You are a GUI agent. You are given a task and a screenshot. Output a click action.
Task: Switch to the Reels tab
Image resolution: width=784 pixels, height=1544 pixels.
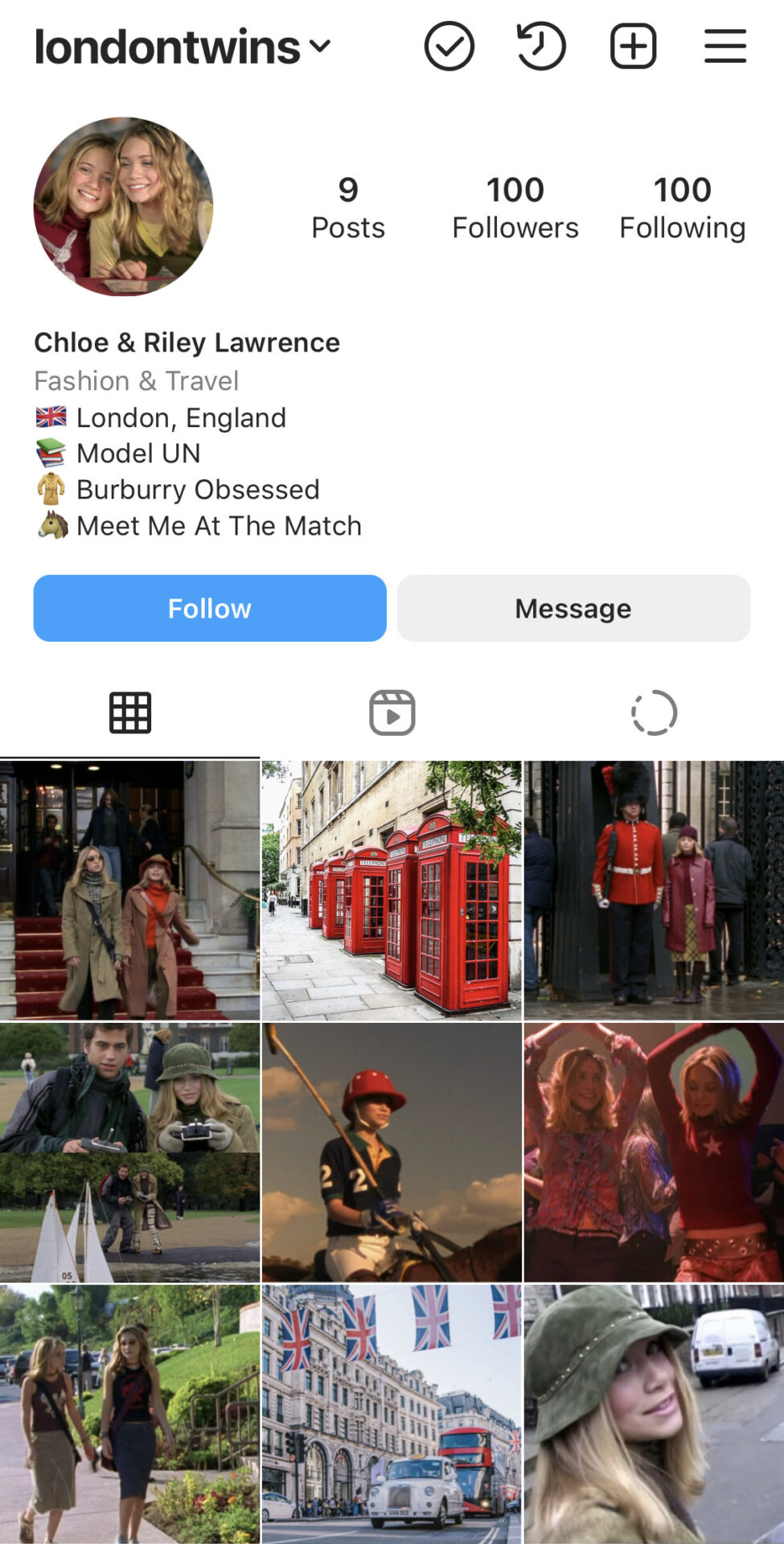[x=392, y=712]
